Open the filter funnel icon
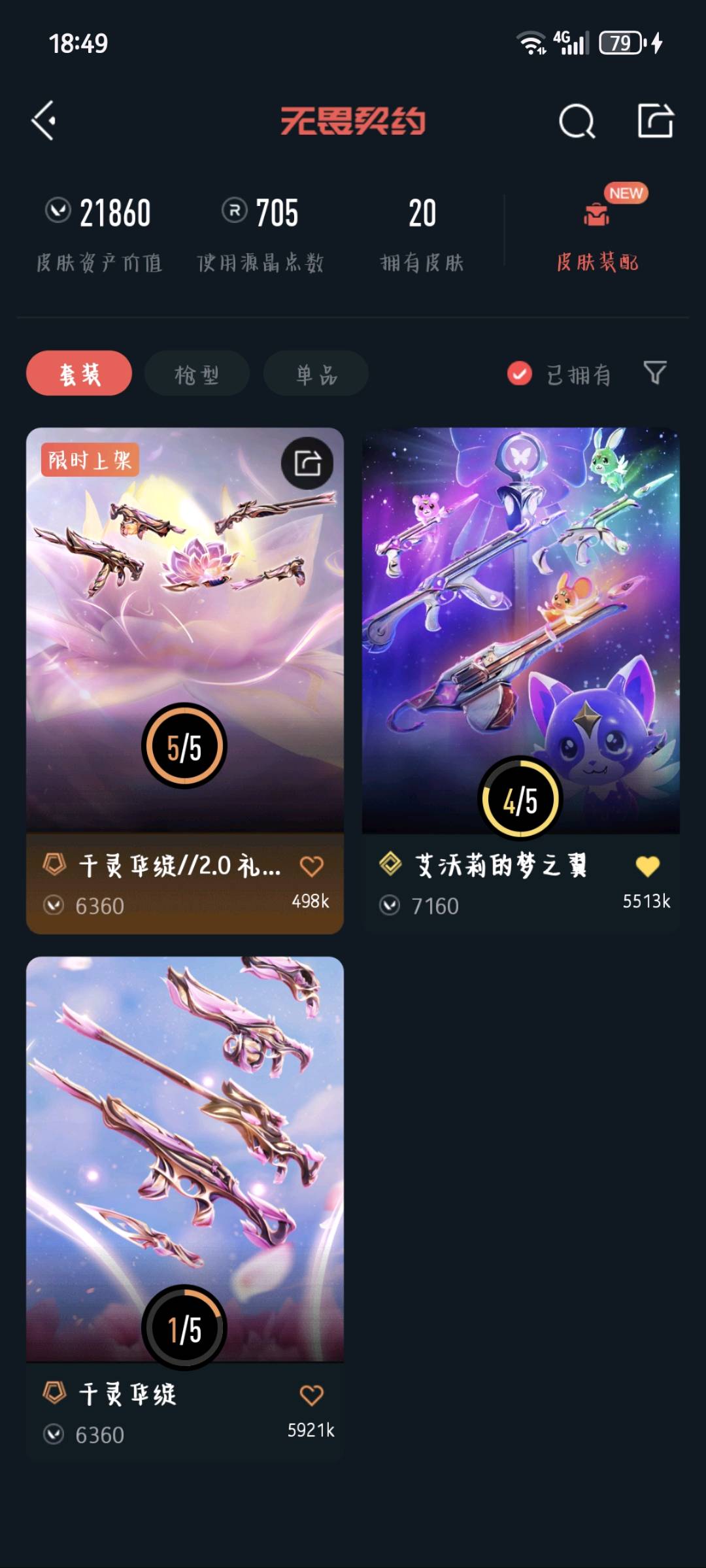The height and width of the screenshot is (1568, 706). pos(655,373)
